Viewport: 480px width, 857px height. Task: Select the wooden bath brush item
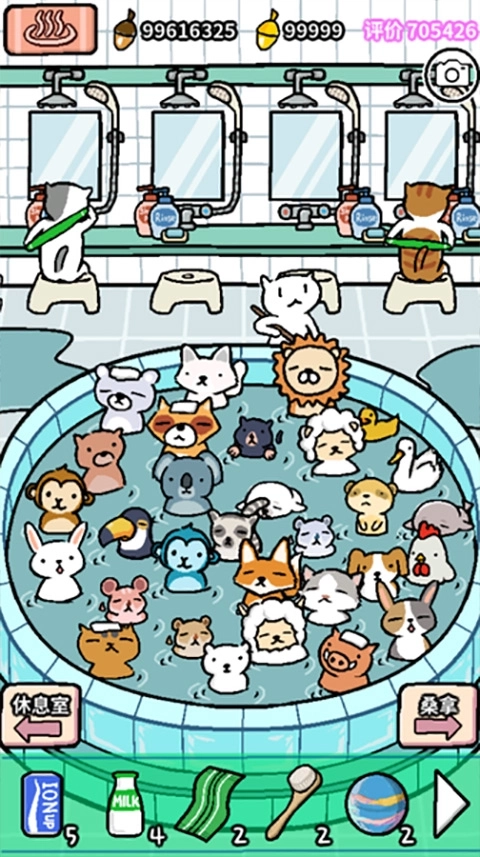(293, 802)
